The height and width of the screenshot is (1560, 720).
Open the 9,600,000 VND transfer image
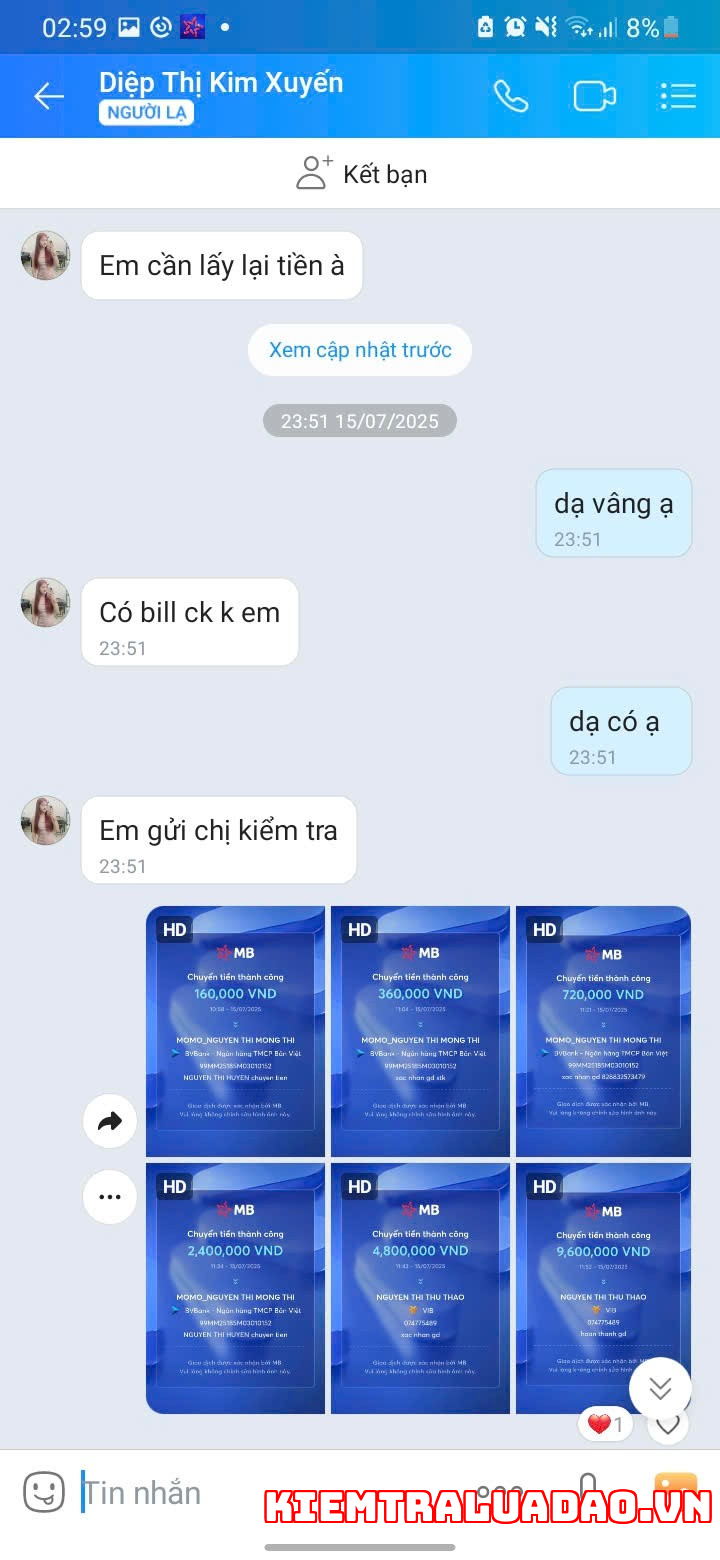(603, 1288)
